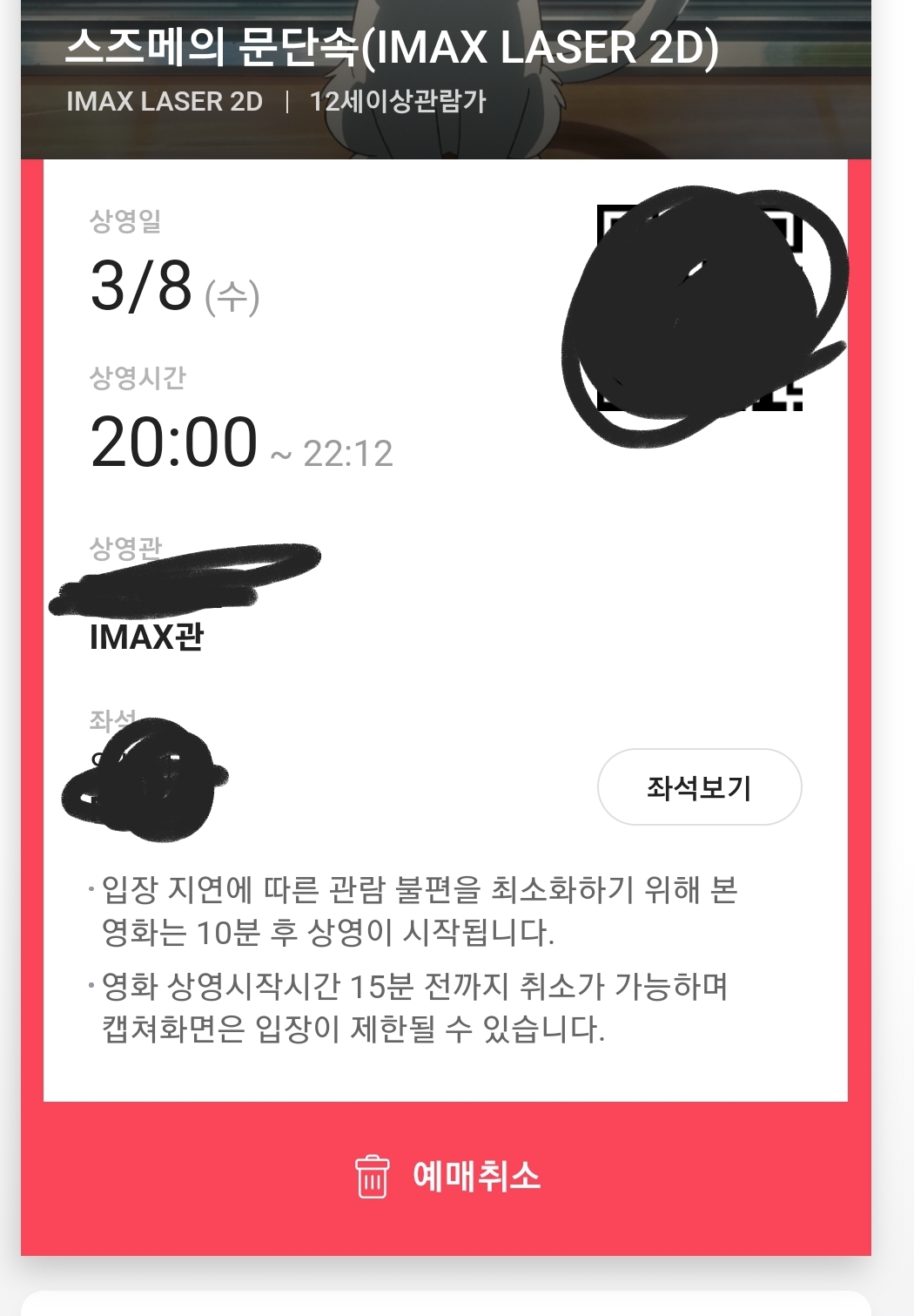
Task: Open the 좌석보기 seat view button
Action: point(699,787)
